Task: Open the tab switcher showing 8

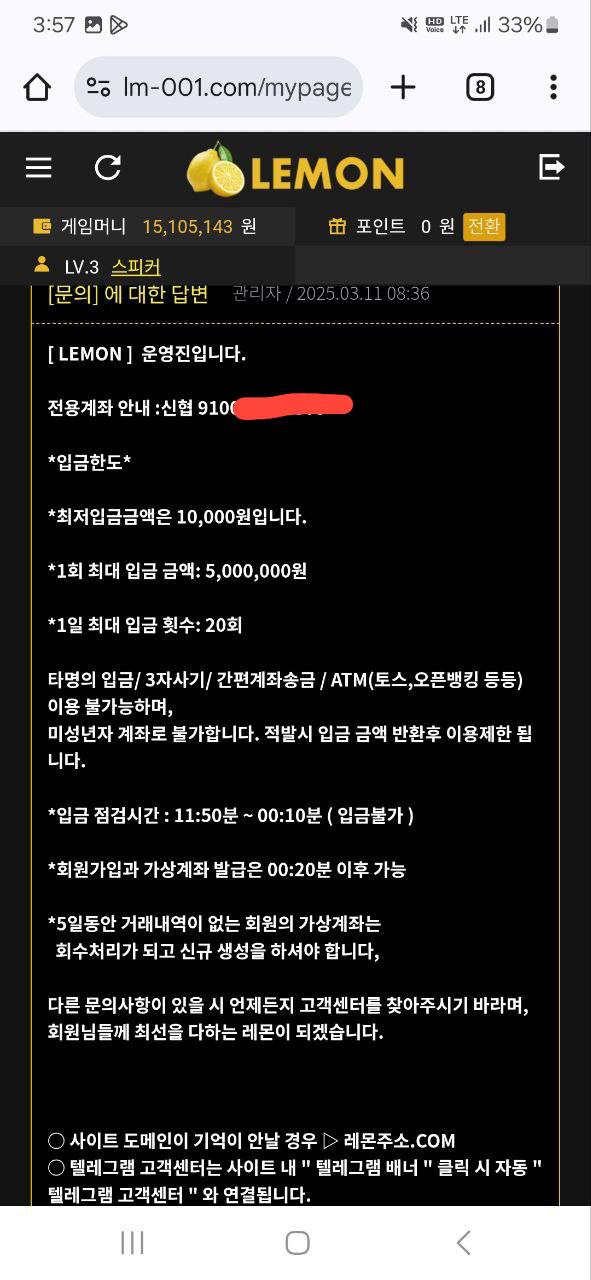Action: click(480, 88)
